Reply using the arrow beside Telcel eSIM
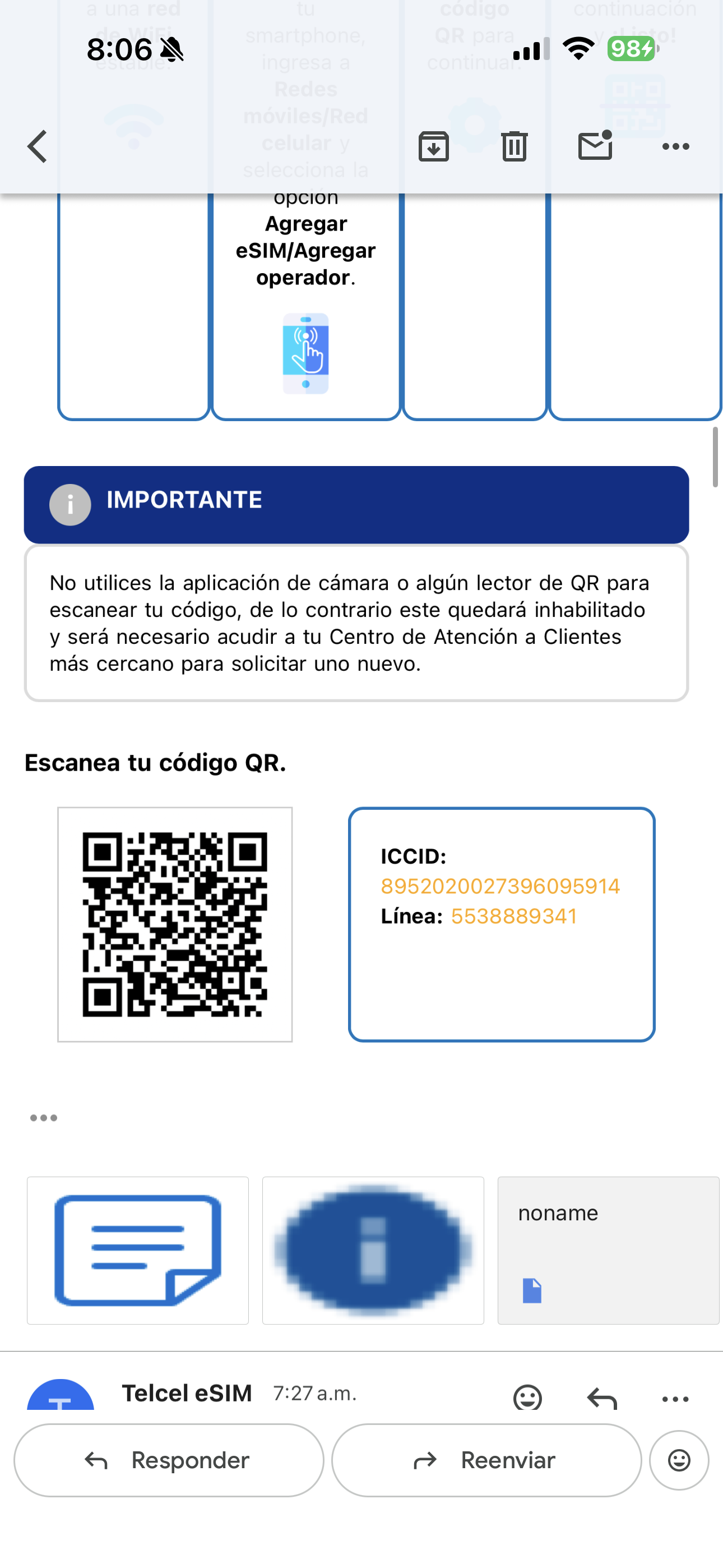This screenshot has height=1568, width=723. point(602,1398)
